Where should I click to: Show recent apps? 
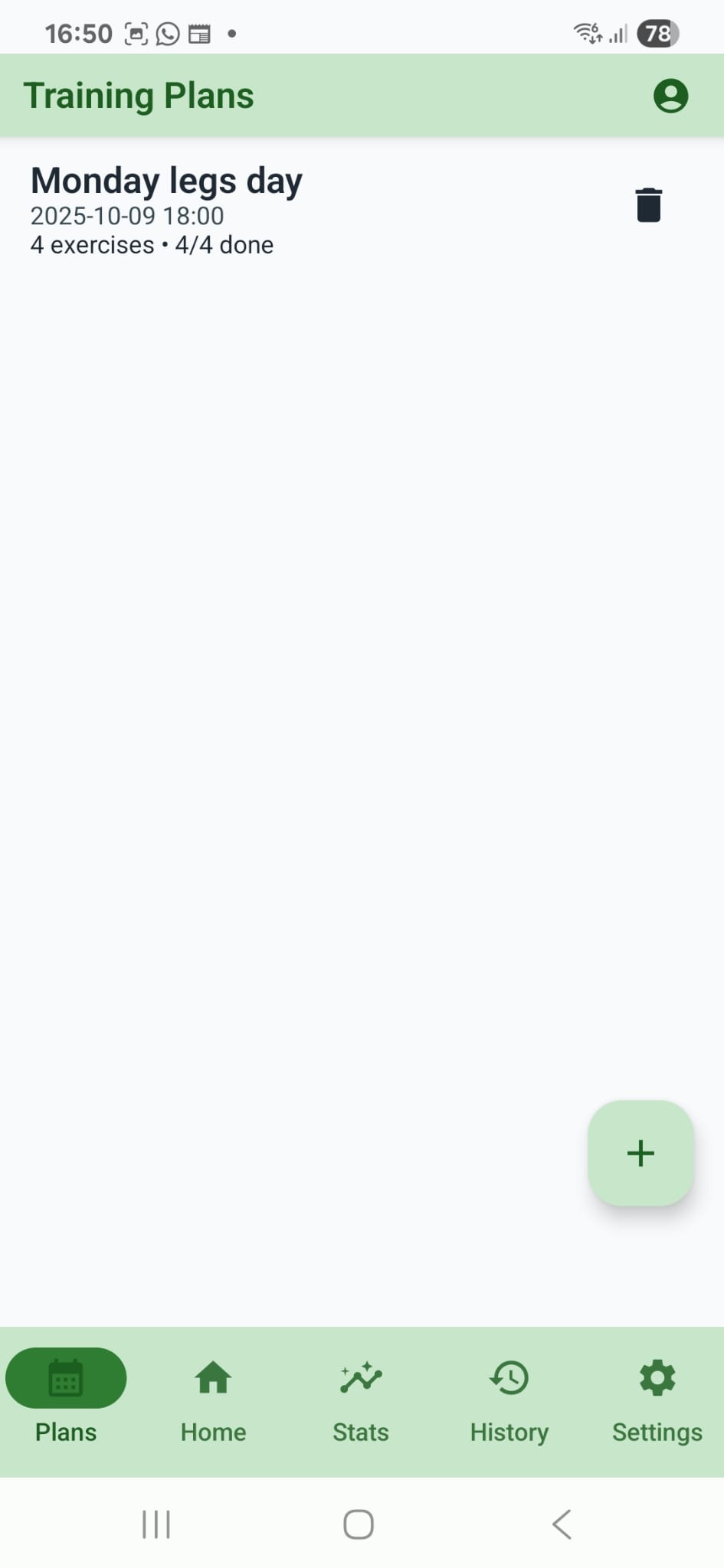pos(156,1524)
